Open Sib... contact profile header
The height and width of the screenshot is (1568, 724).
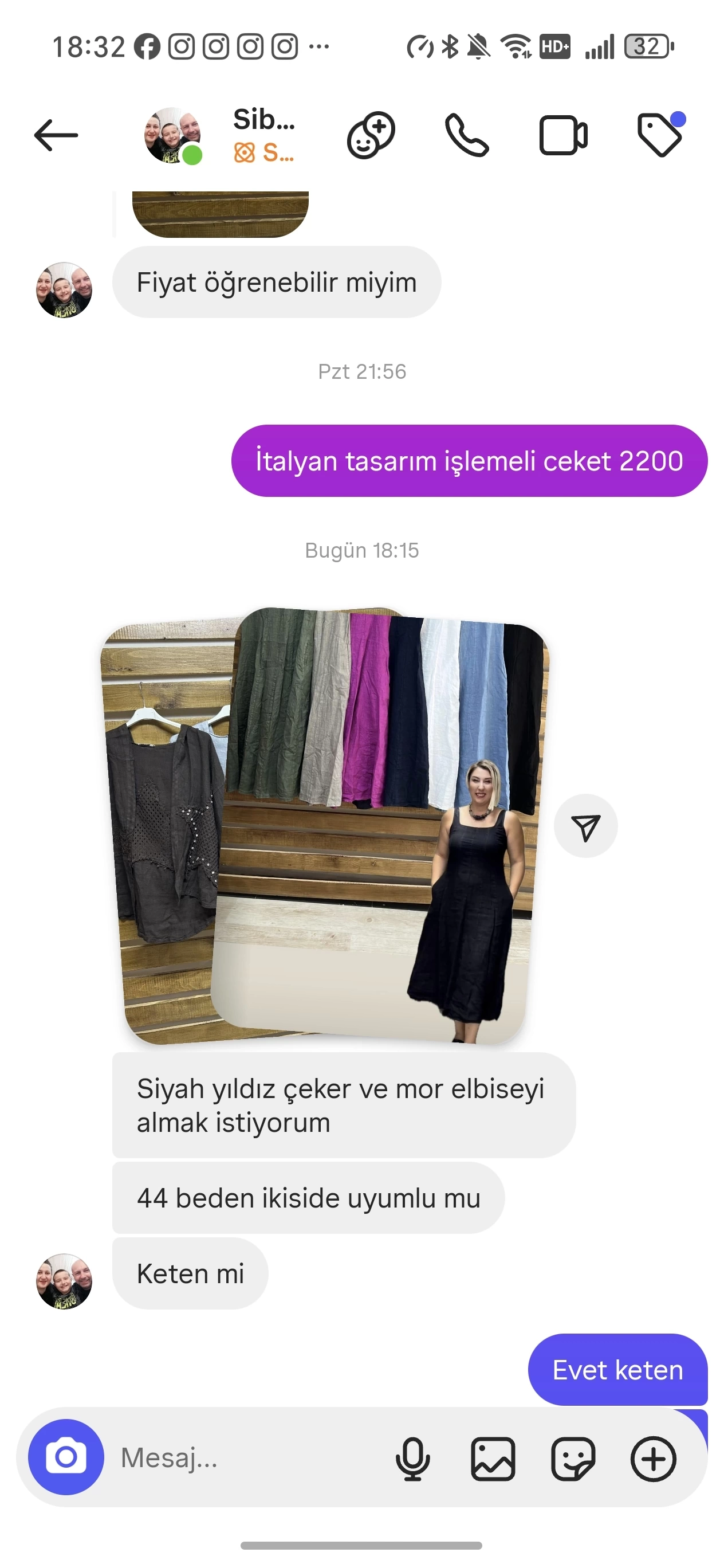click(x=219, y=135)
